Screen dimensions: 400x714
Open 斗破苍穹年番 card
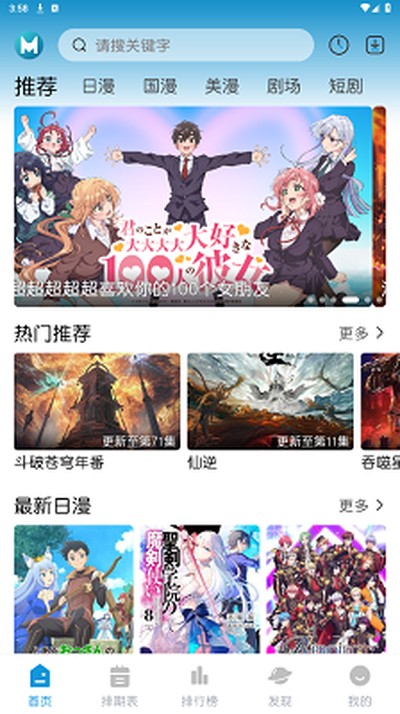click(x=97, y=412)
